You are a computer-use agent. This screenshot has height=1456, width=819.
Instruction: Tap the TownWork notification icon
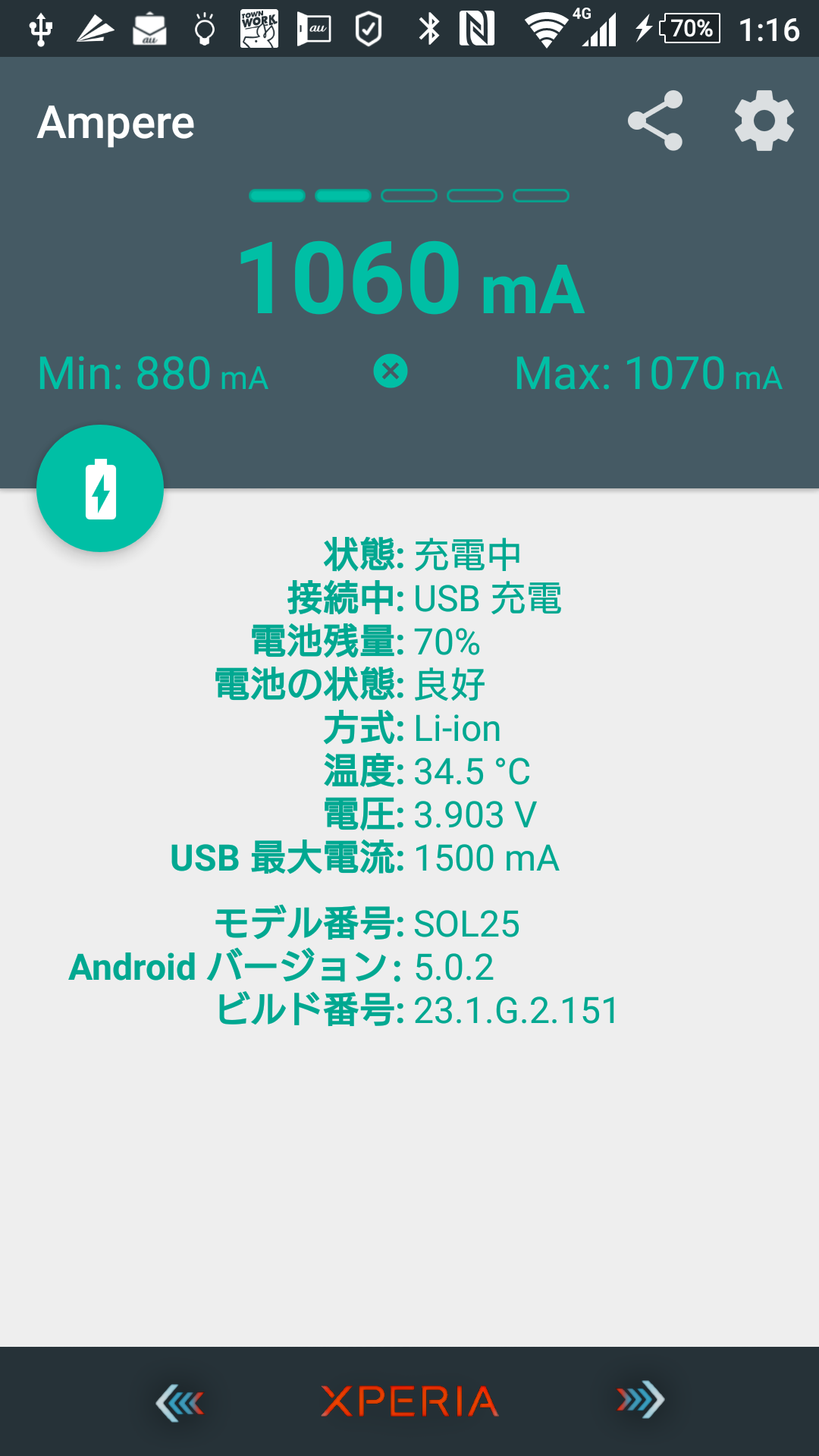258,29
